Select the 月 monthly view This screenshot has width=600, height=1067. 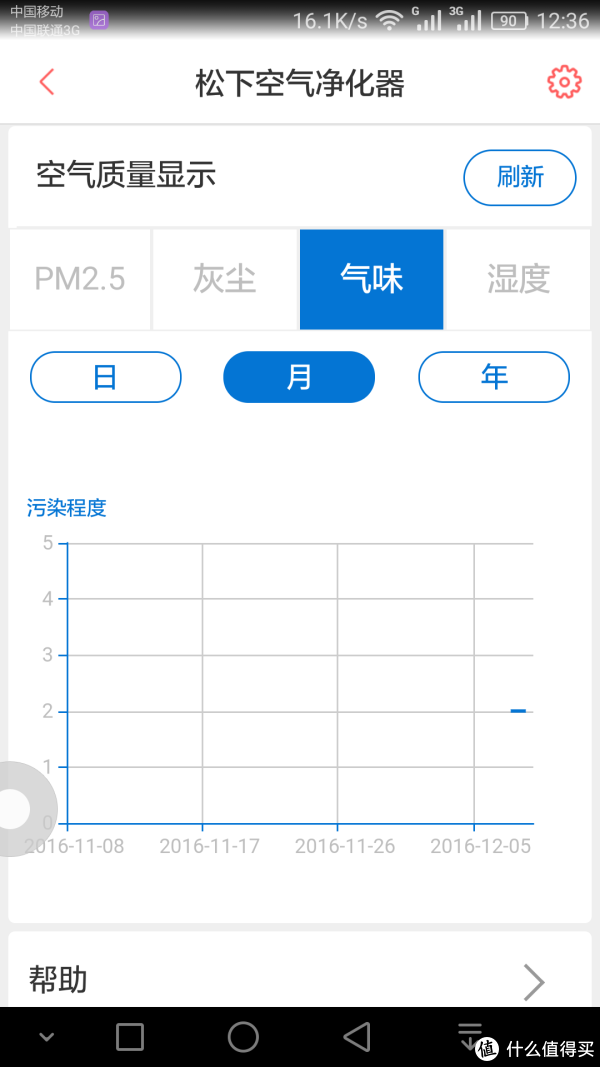coord(299,377)
